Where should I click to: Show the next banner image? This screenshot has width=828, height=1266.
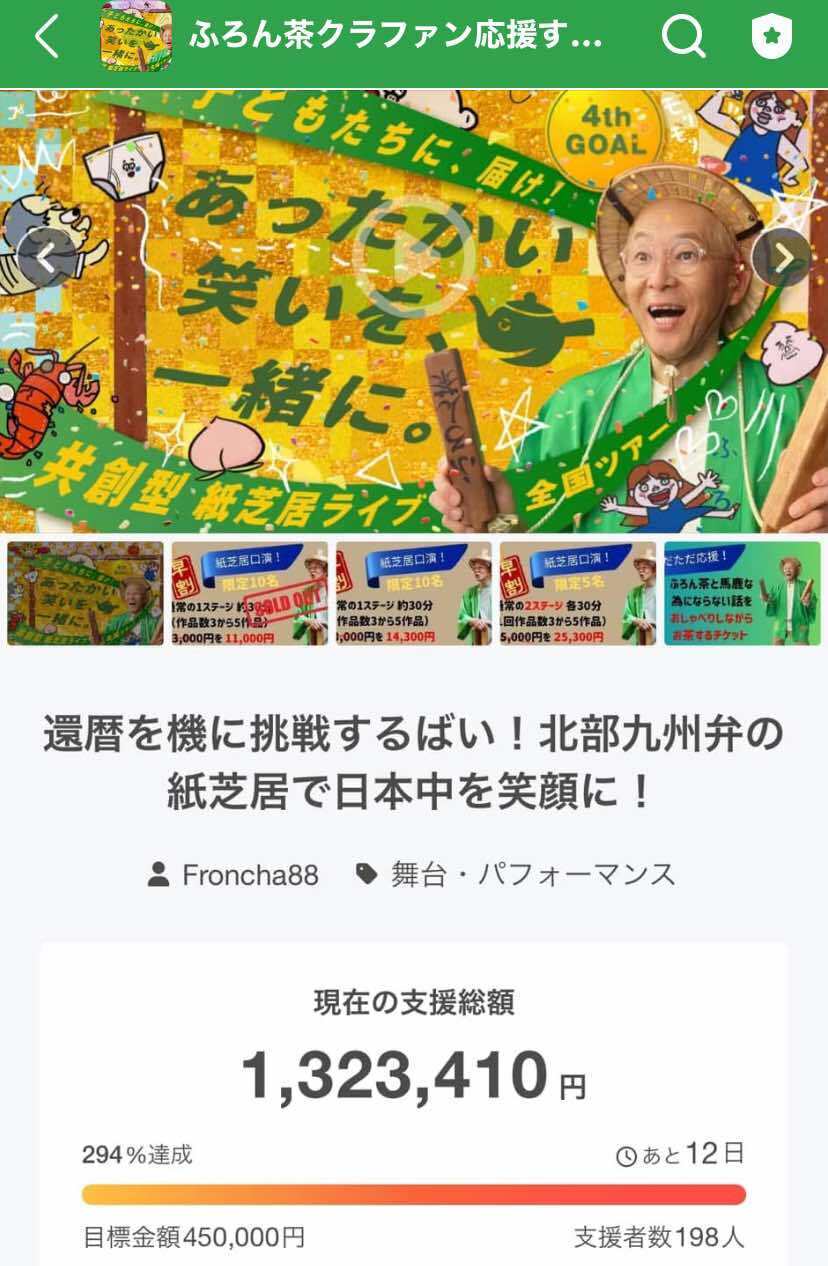click(782, 259)
